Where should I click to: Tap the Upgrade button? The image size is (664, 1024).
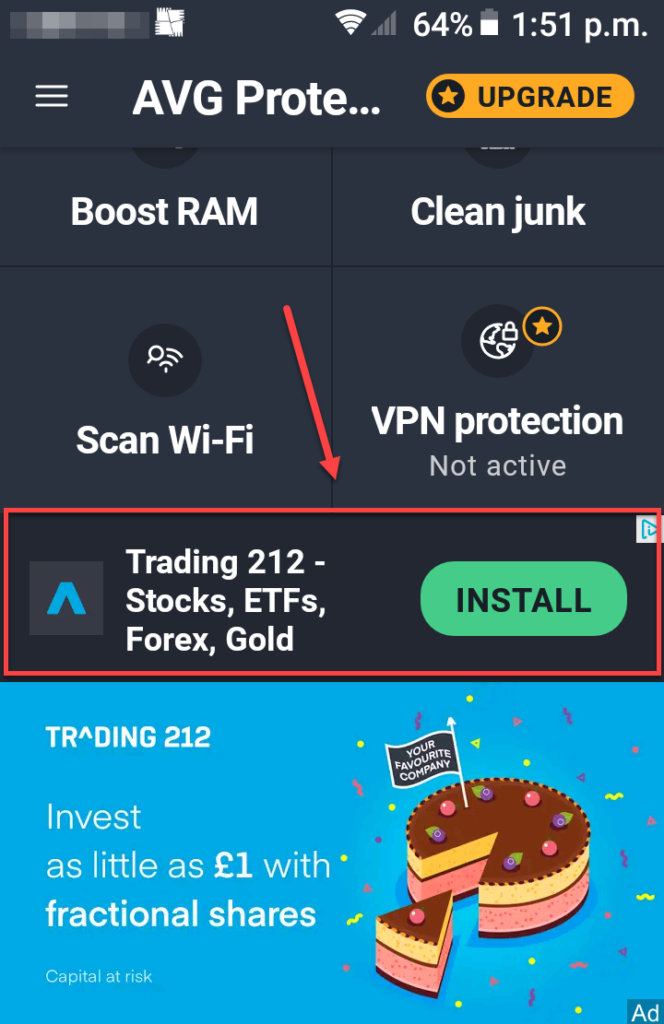(x=530, y=97)
